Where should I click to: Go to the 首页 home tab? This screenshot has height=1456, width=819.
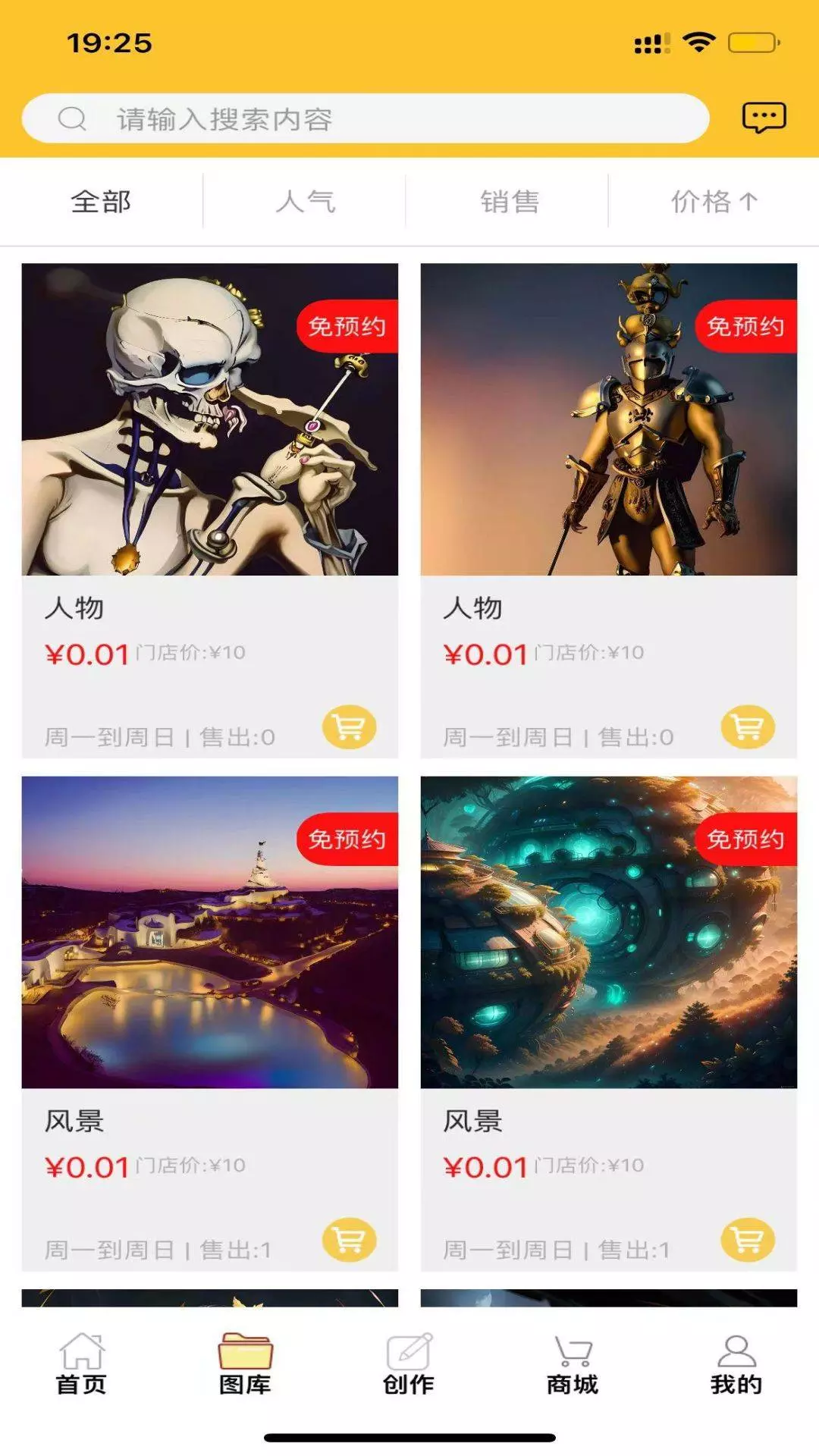[x=81, y=1364]
